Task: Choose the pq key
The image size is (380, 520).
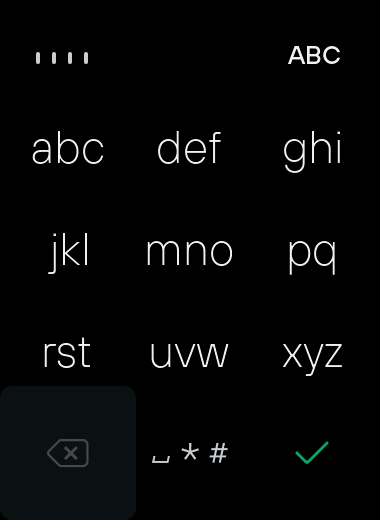Action: [312, 251]
